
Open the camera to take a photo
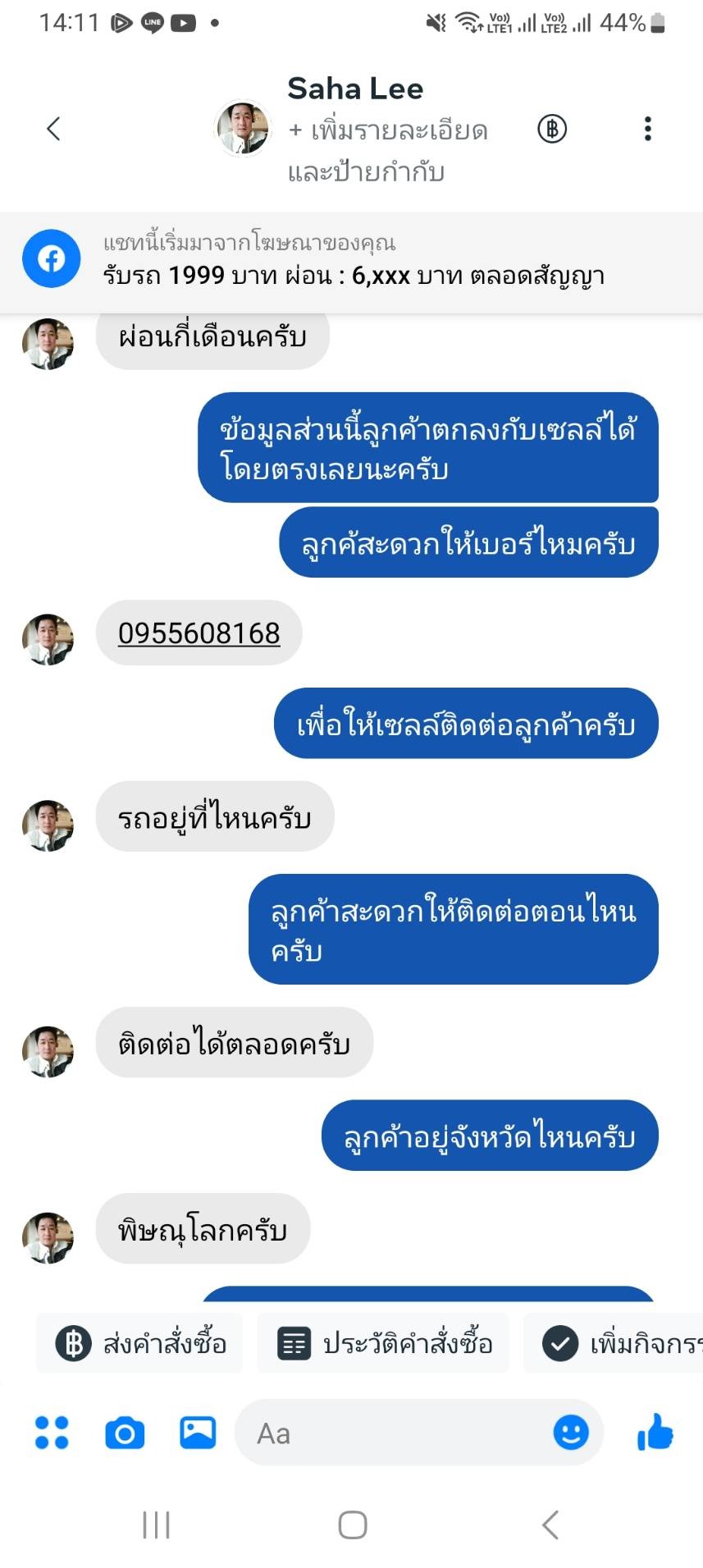(125, 1433)
